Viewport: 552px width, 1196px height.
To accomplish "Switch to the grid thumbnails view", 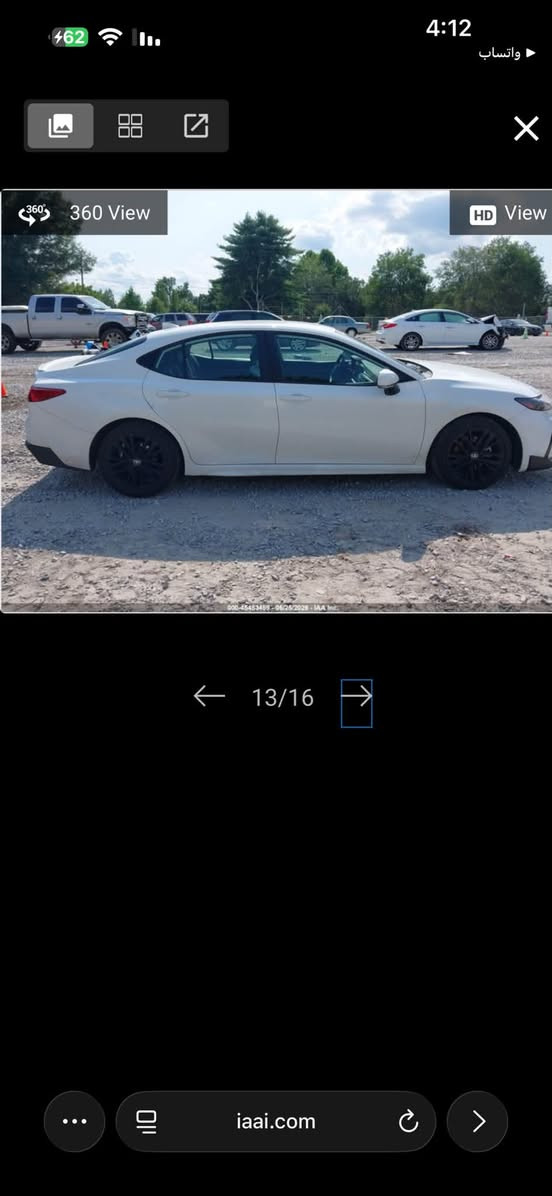I will 130,126.
